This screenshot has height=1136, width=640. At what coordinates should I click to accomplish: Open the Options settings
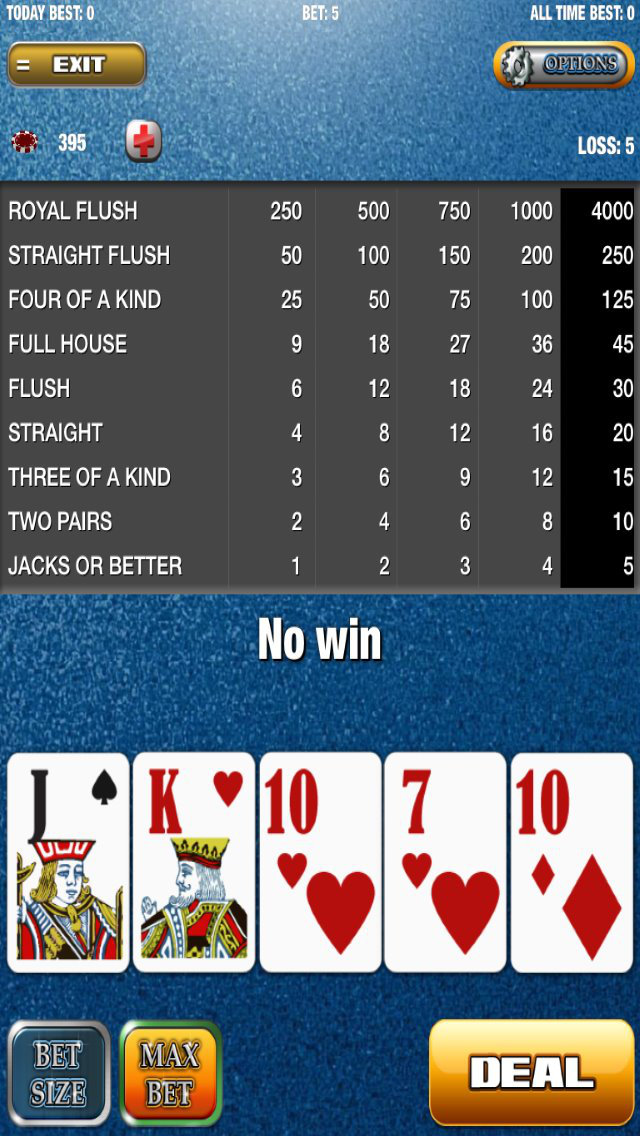pyautogui.click(x=564, y=65)
